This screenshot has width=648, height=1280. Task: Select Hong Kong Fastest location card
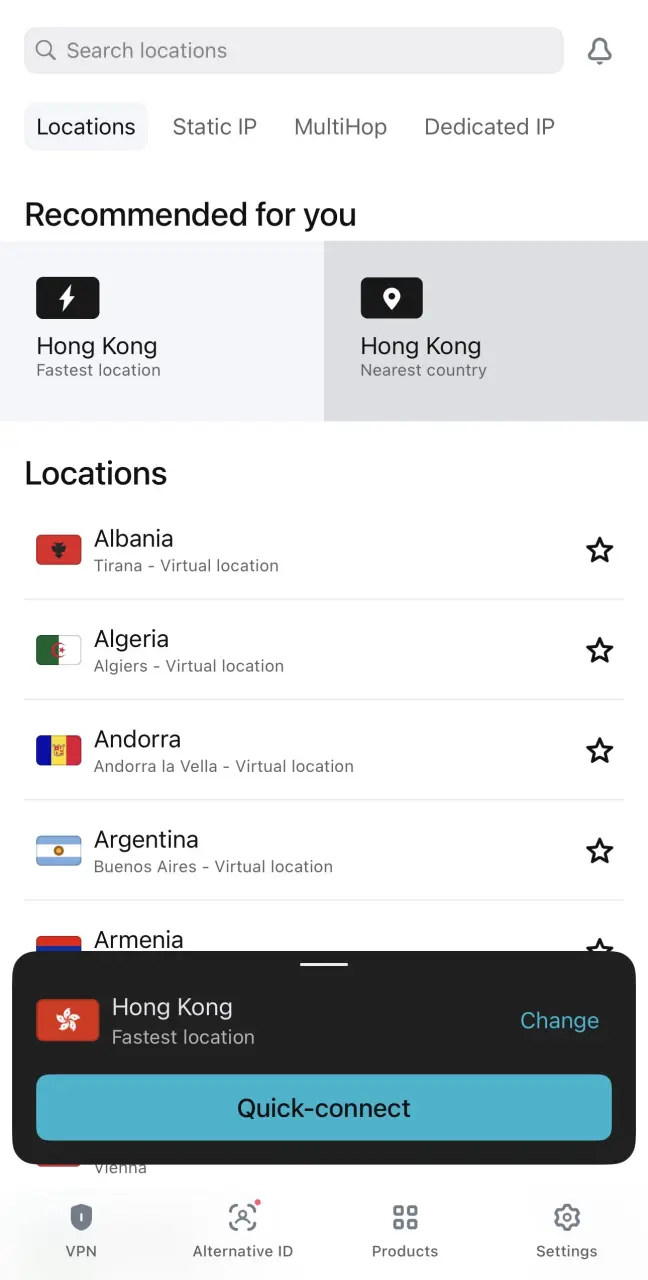click(162, 330)
